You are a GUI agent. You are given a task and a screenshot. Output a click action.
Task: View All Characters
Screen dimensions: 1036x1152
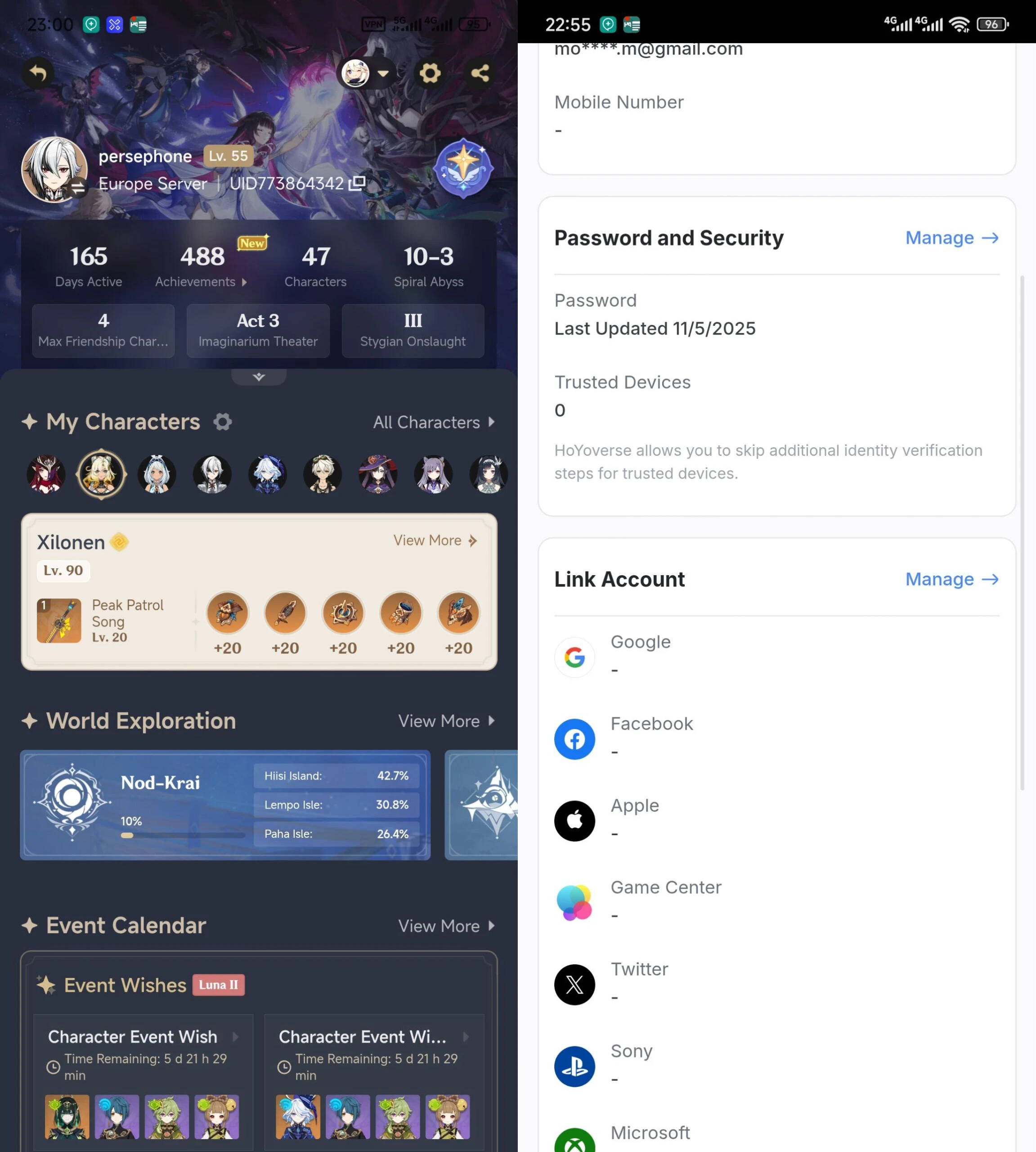434,422
